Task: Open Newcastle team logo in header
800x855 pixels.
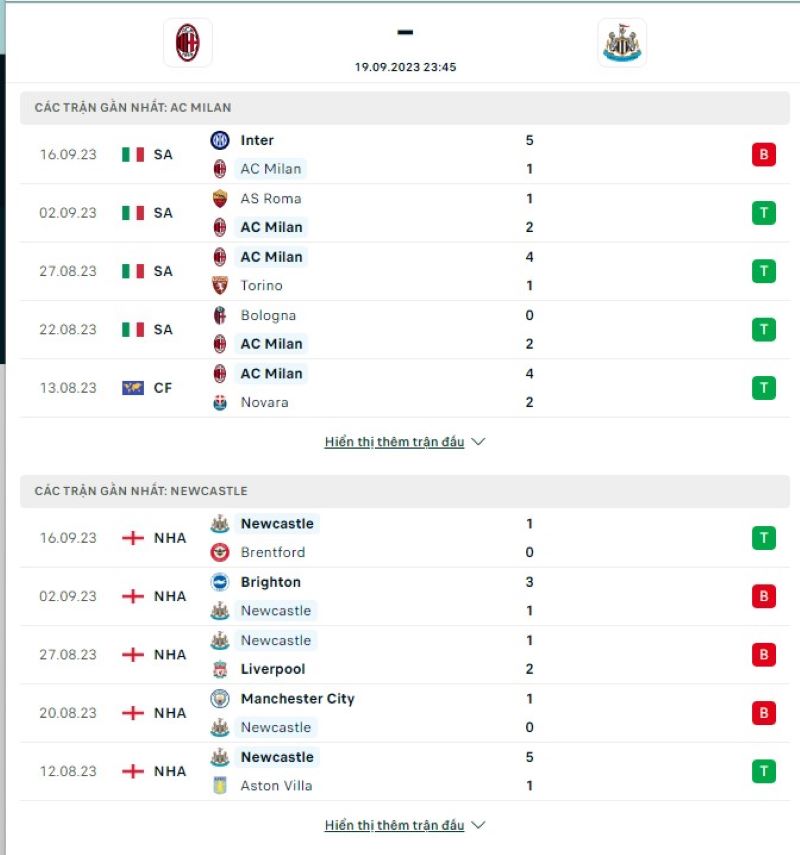Action: coord(622,43)
